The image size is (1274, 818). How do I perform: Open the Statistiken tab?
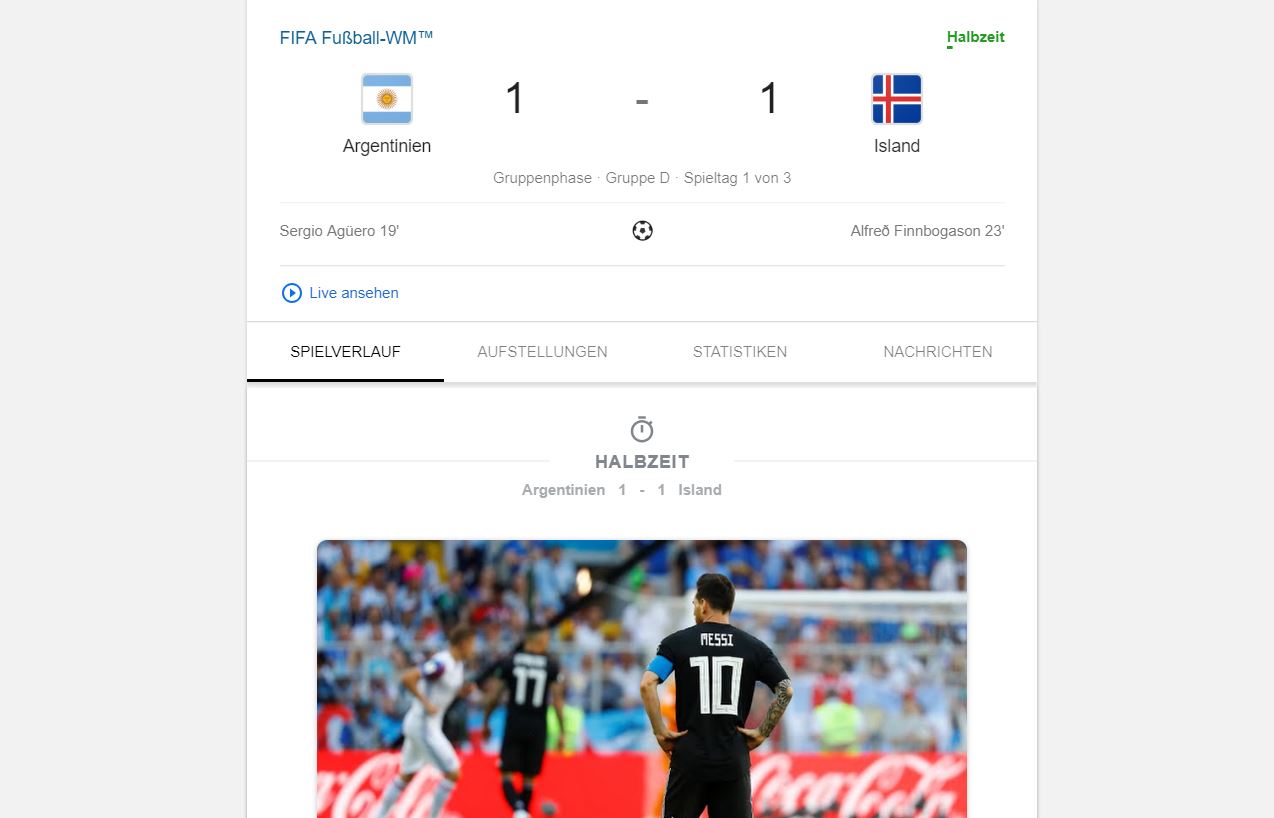pyautogui.click(x=739, y=352)
